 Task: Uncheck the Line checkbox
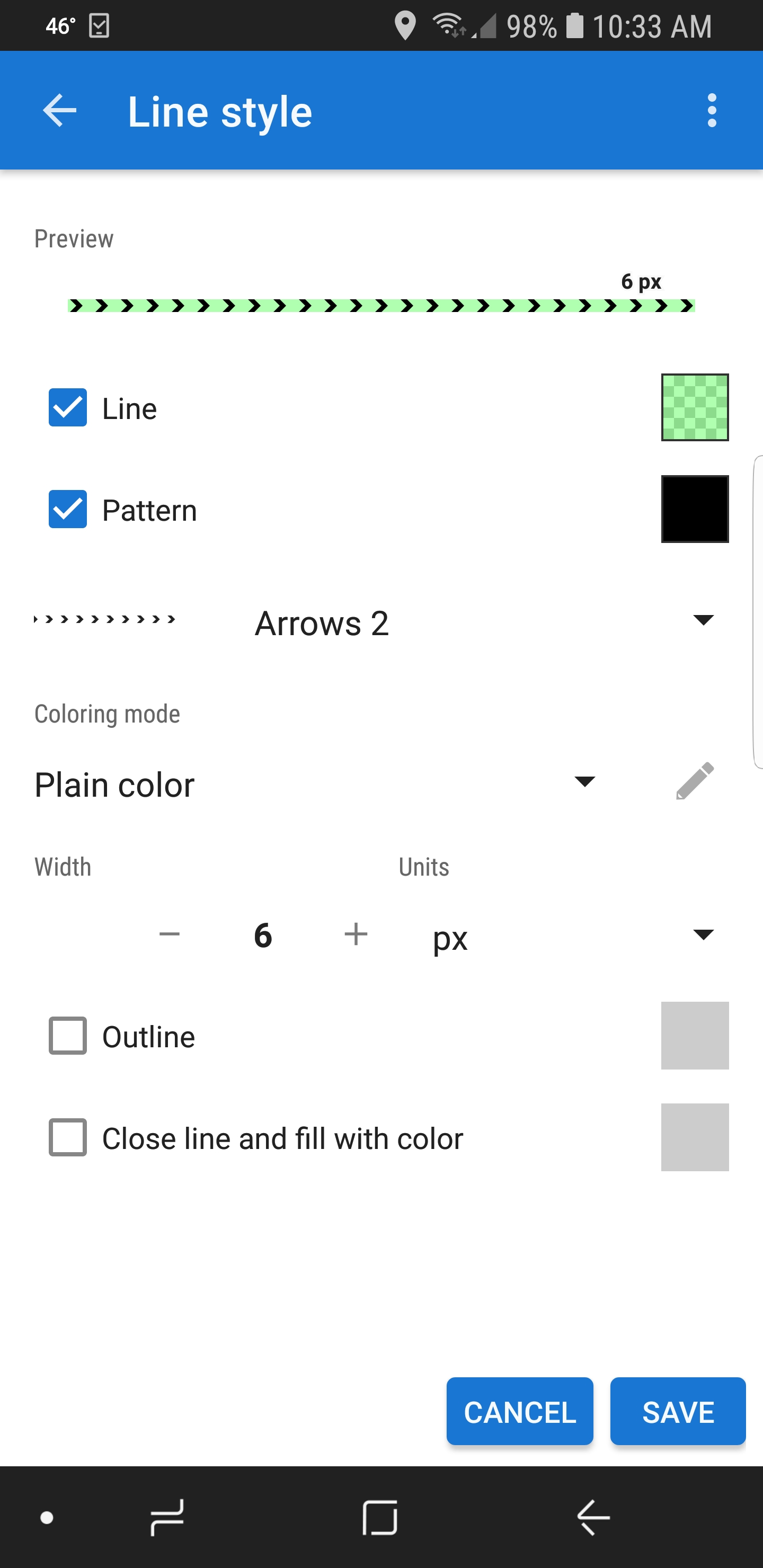(68, 407)
